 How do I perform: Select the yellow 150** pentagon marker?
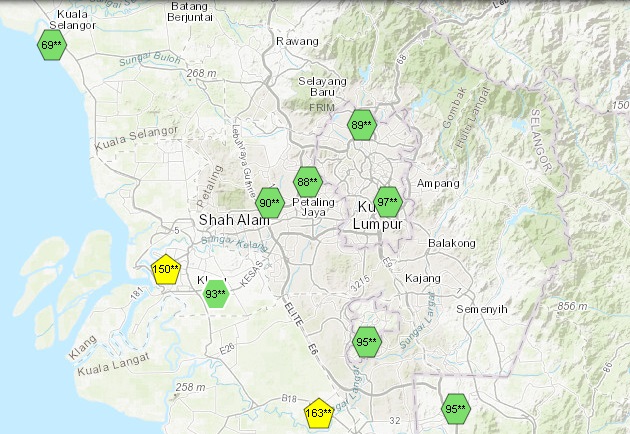pos(166,269)
